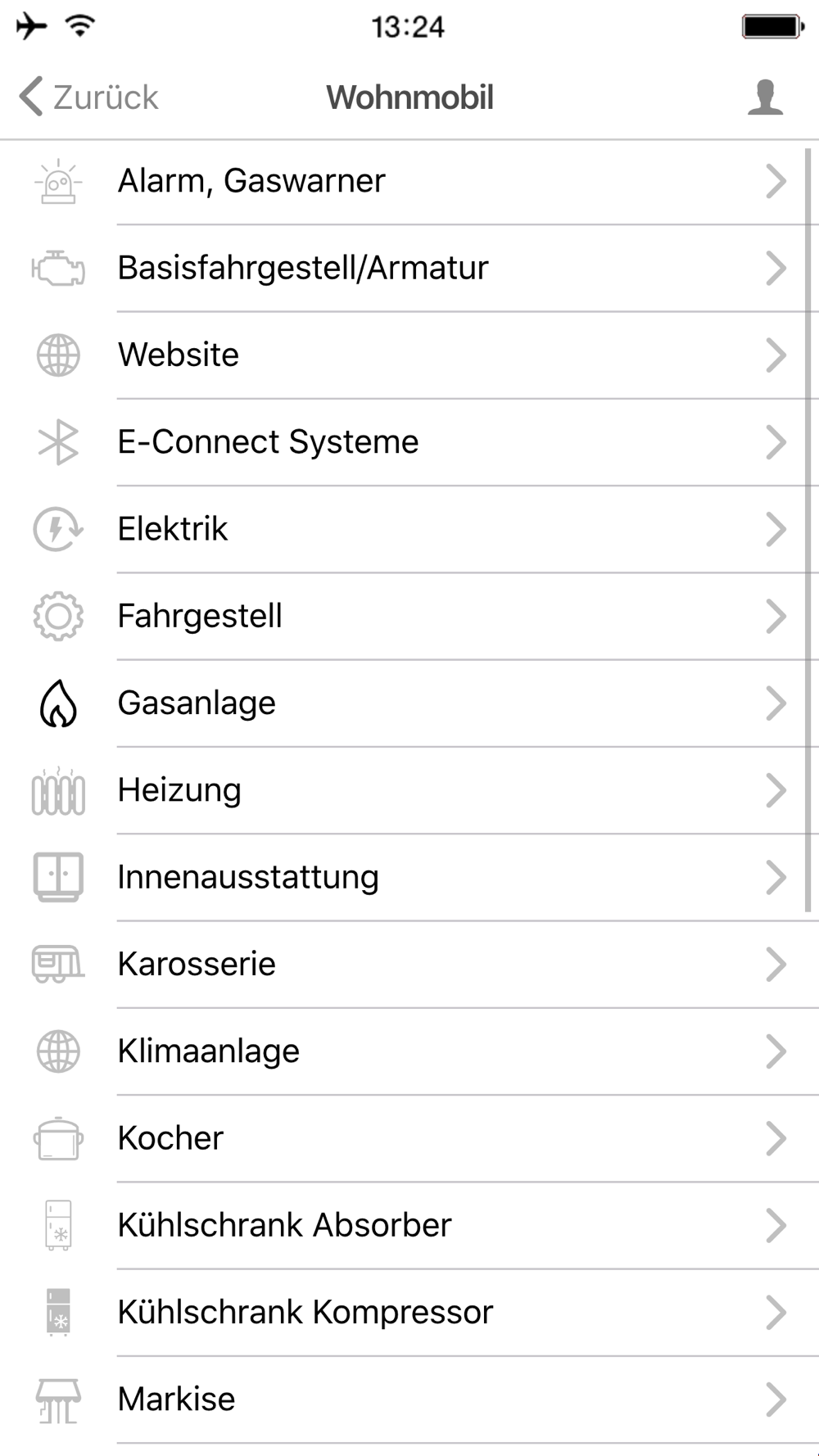Open E-Connect Systeme
819x1456 pixels.
[409, 442]
